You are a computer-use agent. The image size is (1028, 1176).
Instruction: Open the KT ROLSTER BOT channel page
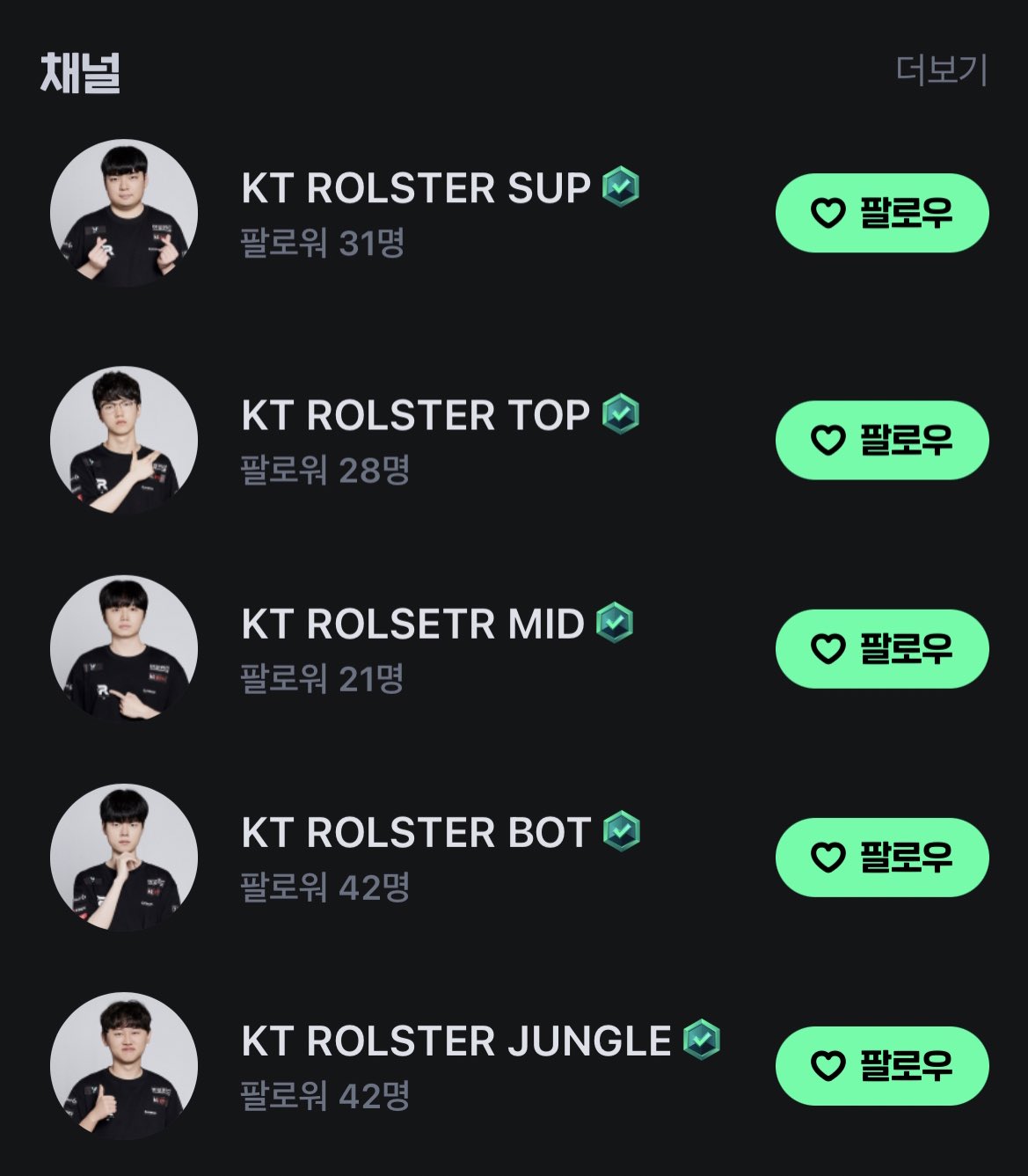(415, 833)
